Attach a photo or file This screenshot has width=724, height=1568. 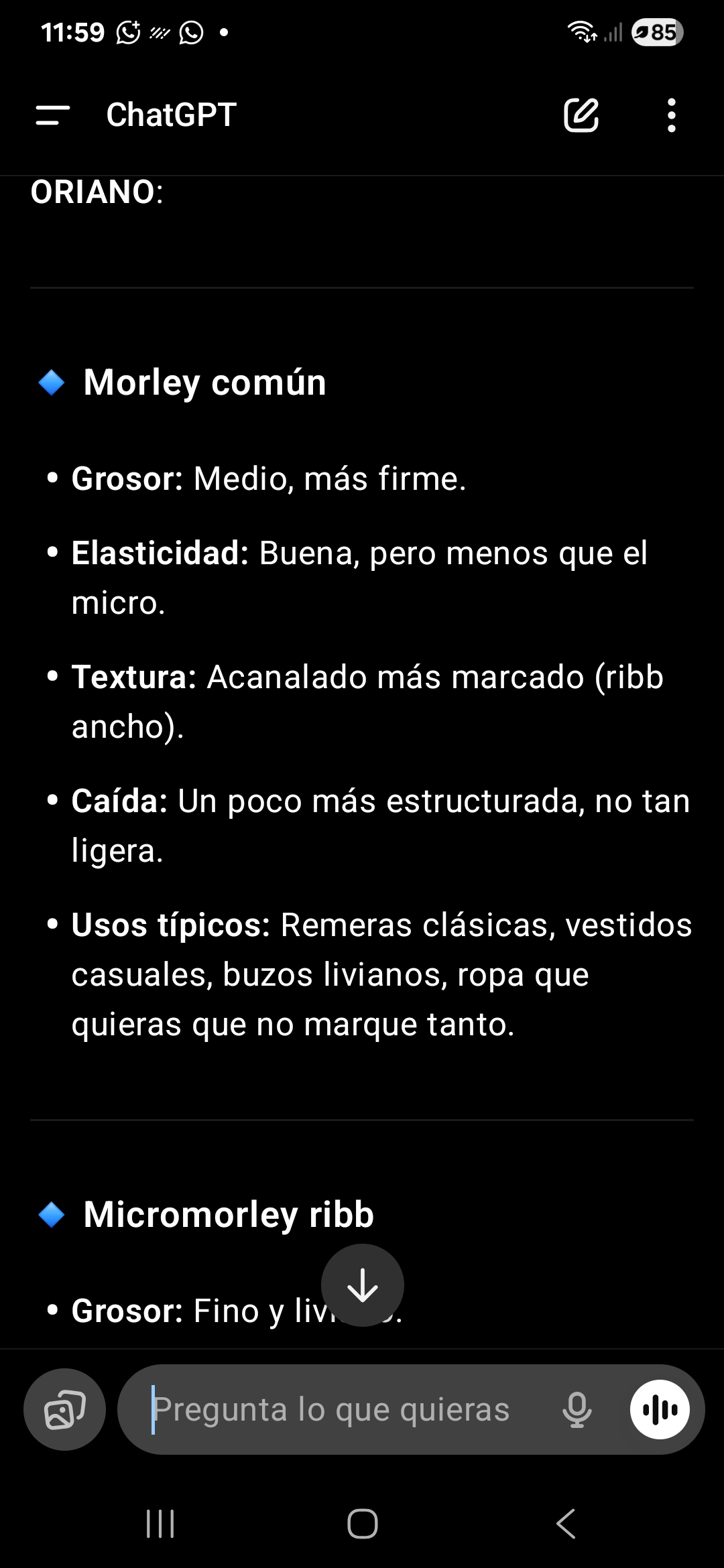point(64,1410)
